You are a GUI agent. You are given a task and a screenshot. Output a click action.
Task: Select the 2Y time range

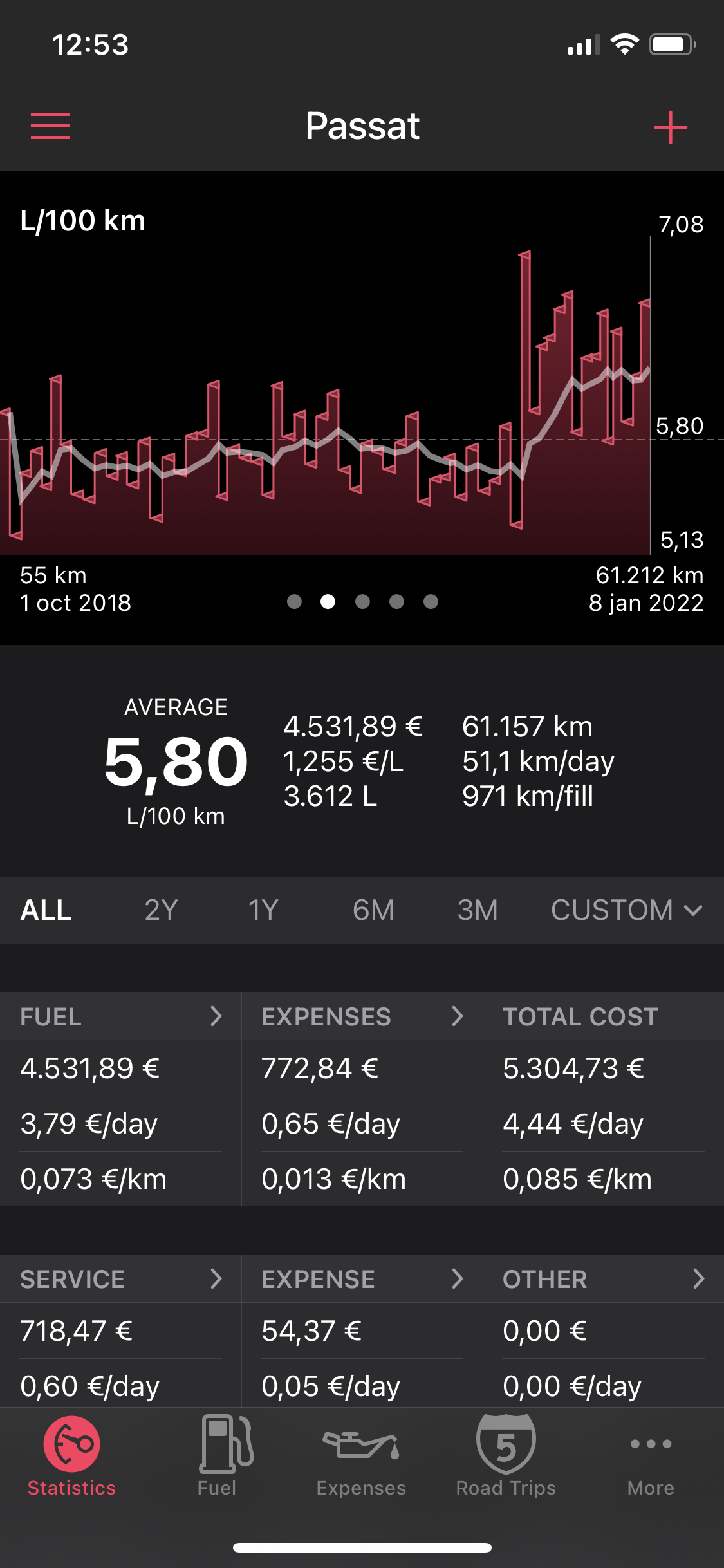(161, 910)
